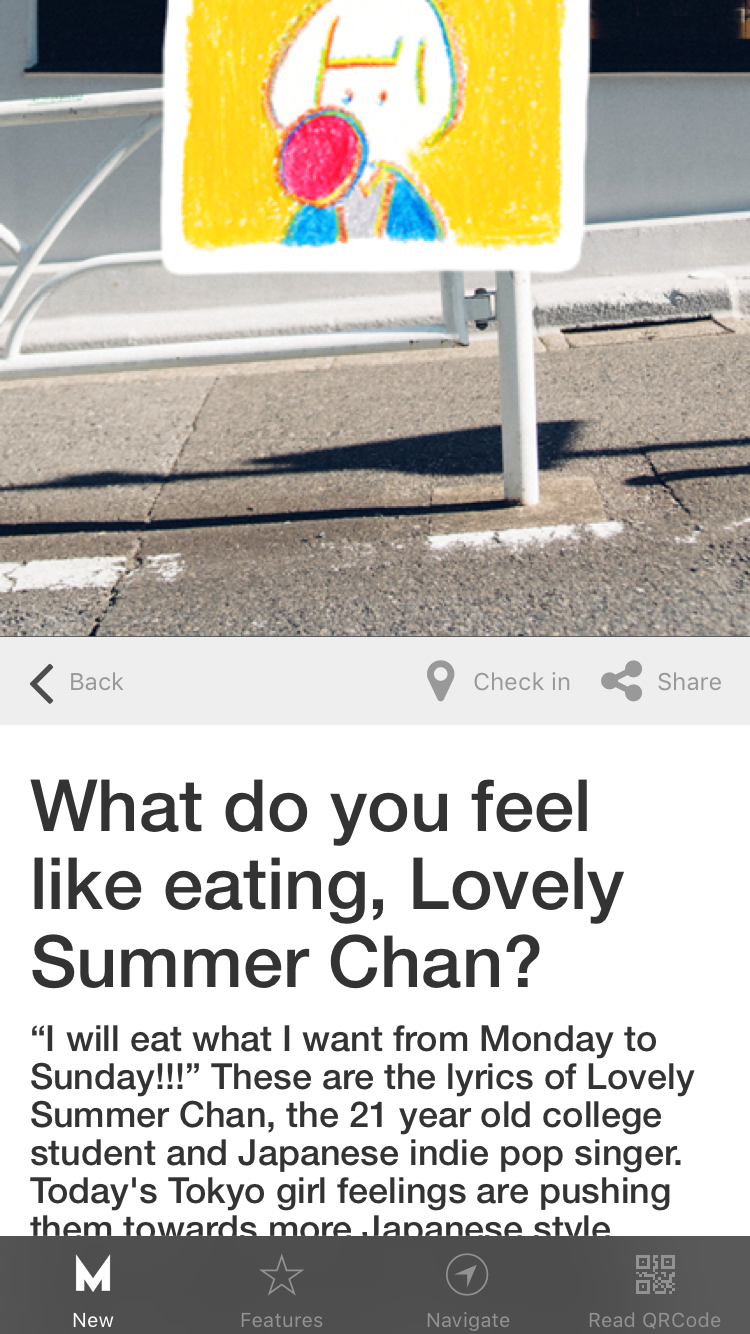
Task: Open the Navigate tab
Action: (x=467, y=1288)
